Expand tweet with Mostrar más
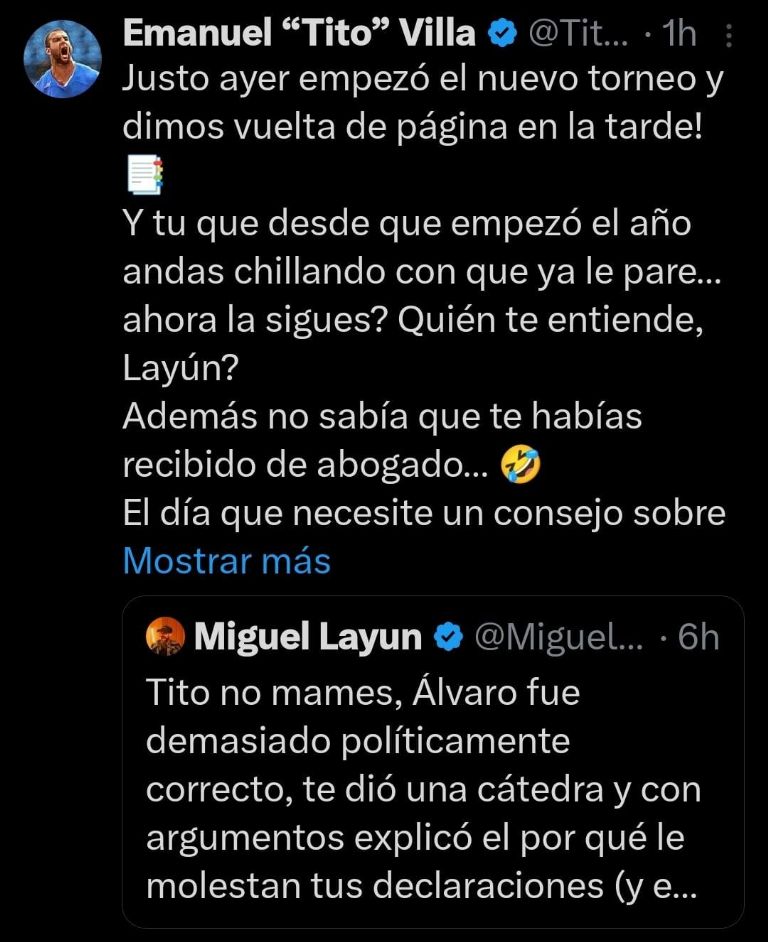Screen dimensions: 768x942 (226, 561)
